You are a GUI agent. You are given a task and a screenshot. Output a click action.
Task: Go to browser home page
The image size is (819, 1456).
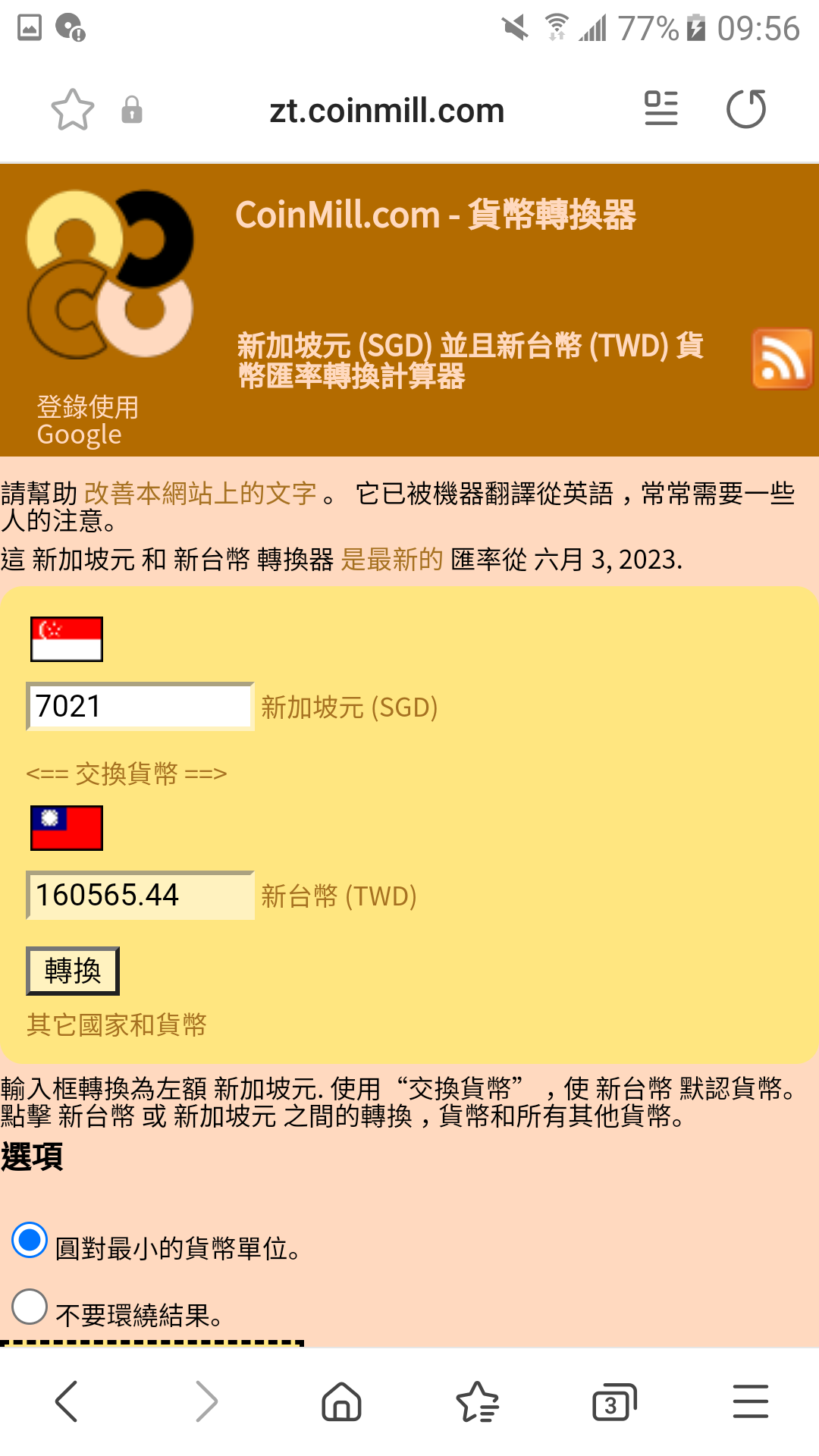click(x=341, y=1401)
